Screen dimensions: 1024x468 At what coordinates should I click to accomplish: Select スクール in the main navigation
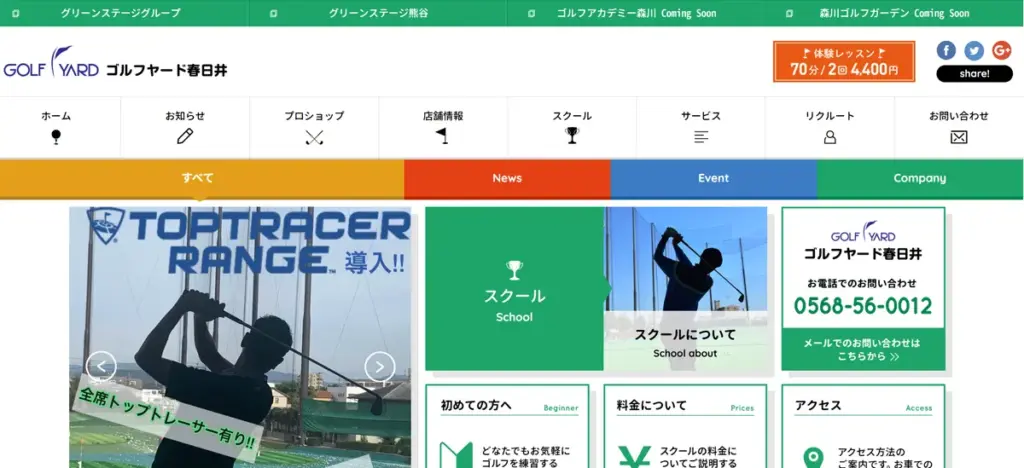tap(572, 127)
